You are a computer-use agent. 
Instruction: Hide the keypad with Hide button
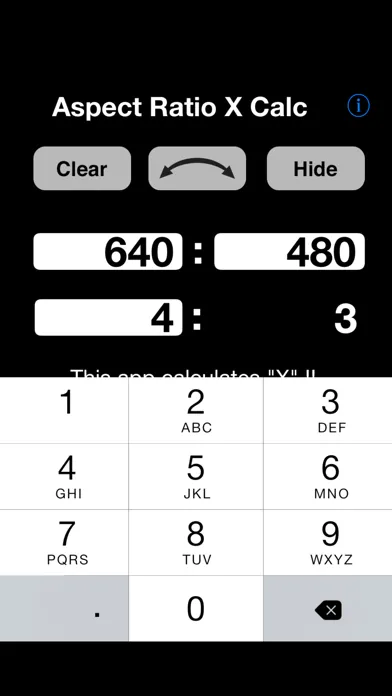point(316,168)
